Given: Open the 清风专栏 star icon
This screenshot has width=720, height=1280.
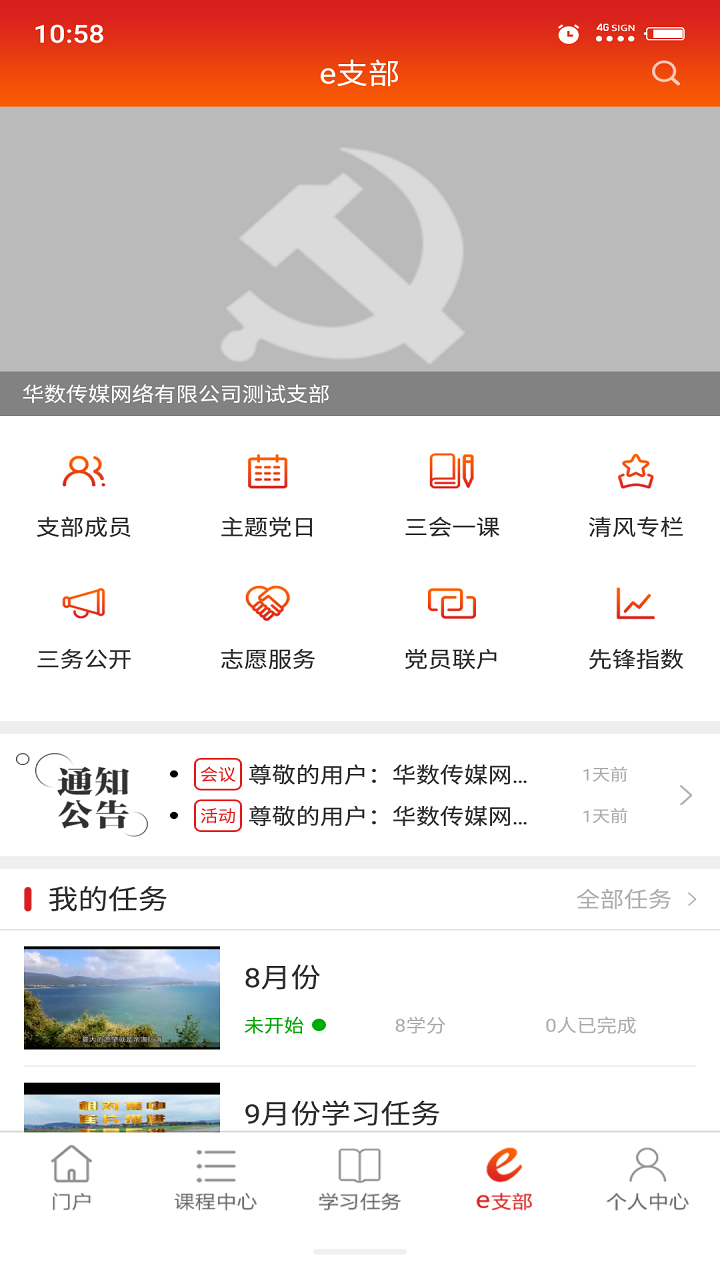Looking at the screenshot, I should pyautogui.click(x=634, y=470).
